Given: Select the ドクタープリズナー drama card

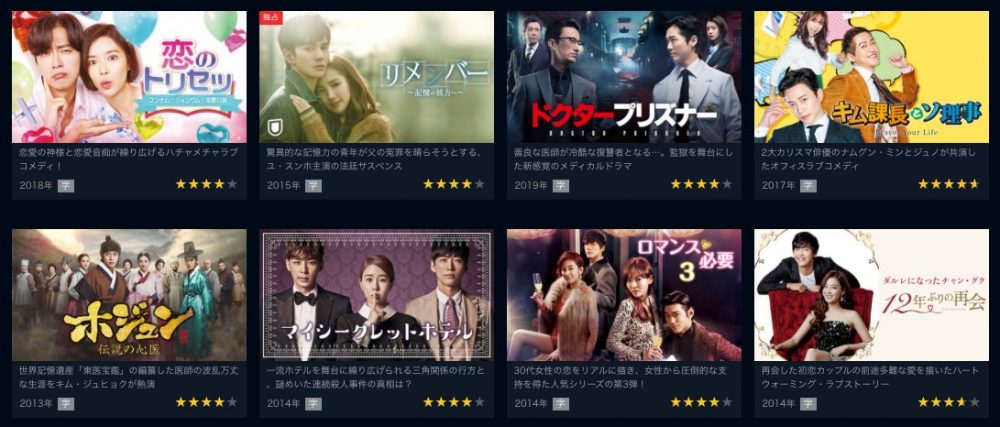Looking at the screenshot, I should pos(624,77).
